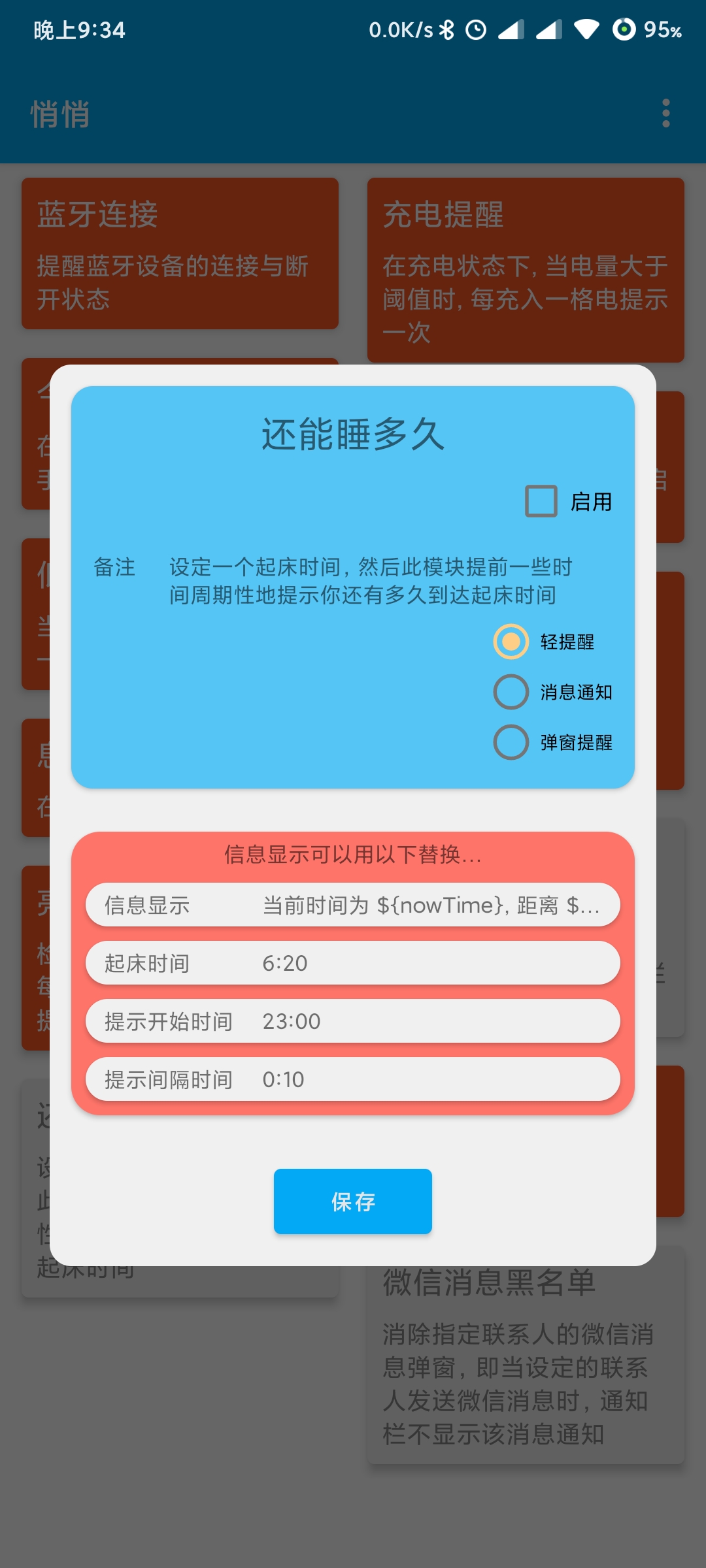The height and width of the screenshot is (1568, 706).
Task: Keep 轻提醒 selected as the reminder type
Action: 511,643
